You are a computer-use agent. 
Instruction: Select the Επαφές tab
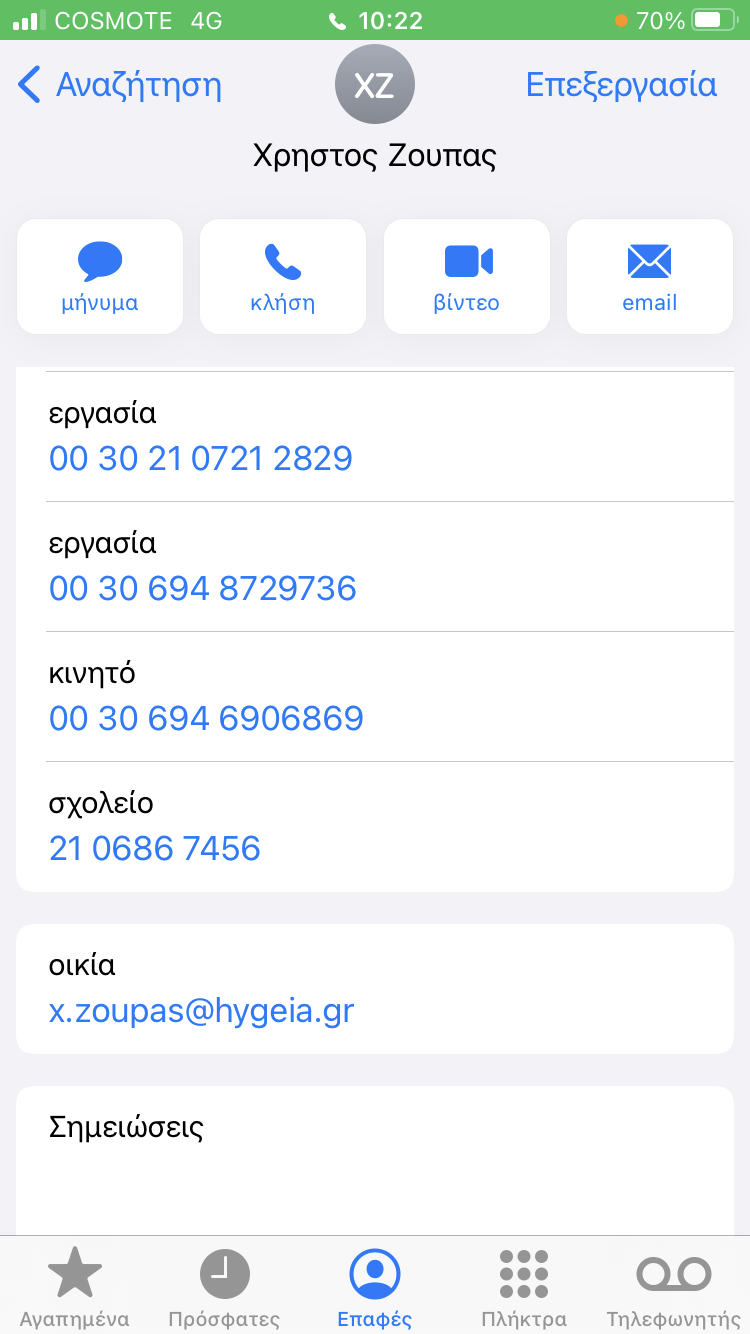tap(375, 1288)
